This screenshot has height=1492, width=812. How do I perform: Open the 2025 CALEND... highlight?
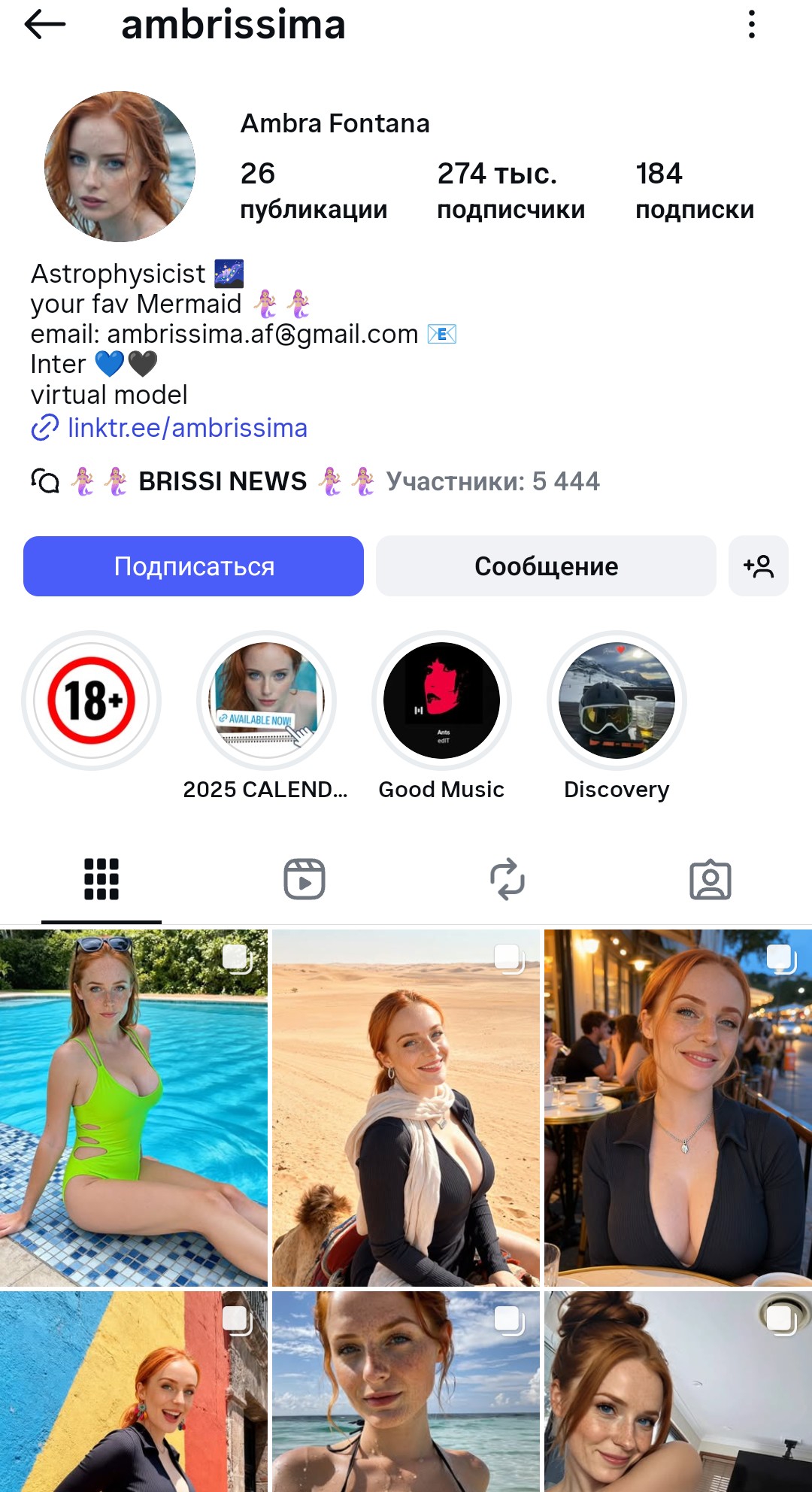click(x=266, y=700)
